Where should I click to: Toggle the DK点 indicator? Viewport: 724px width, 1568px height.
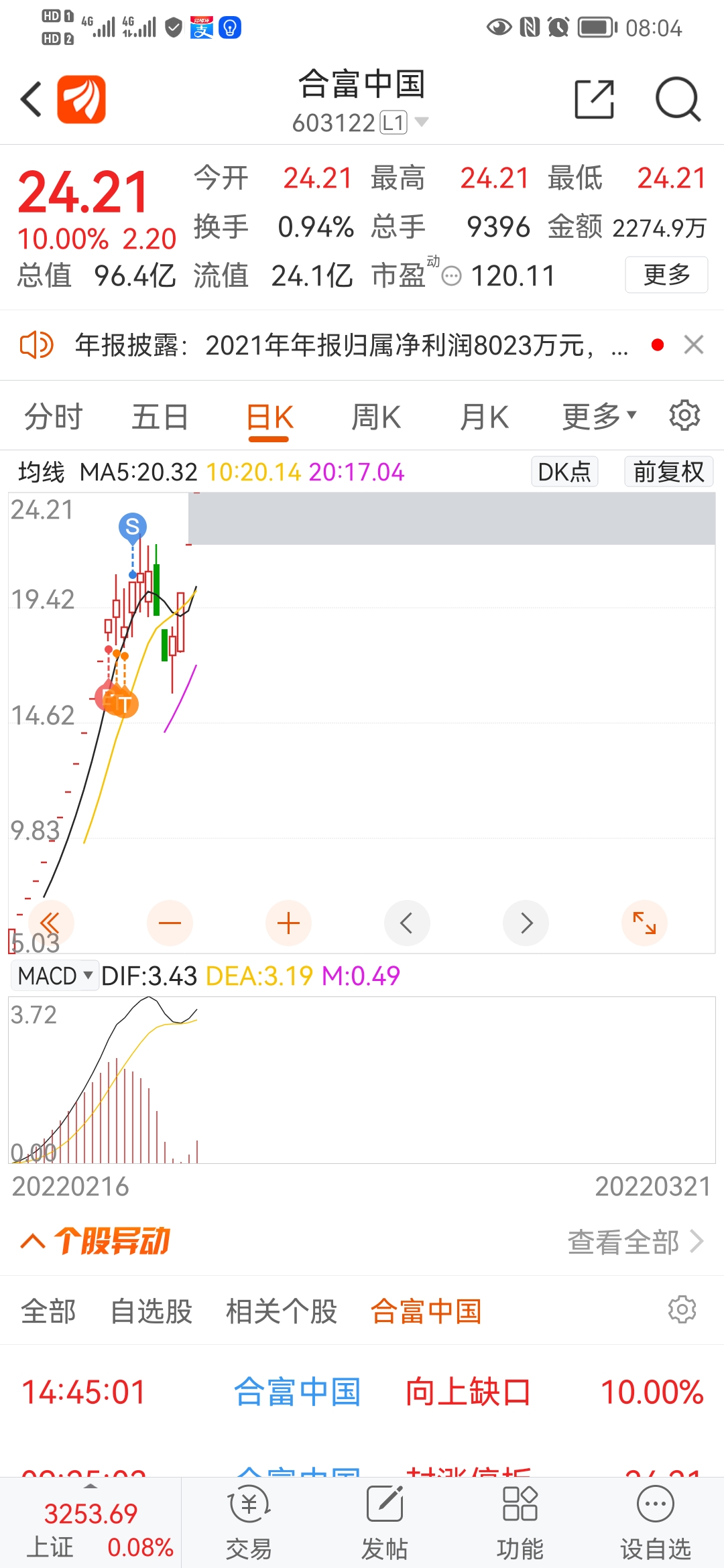[x=564, y=472]
